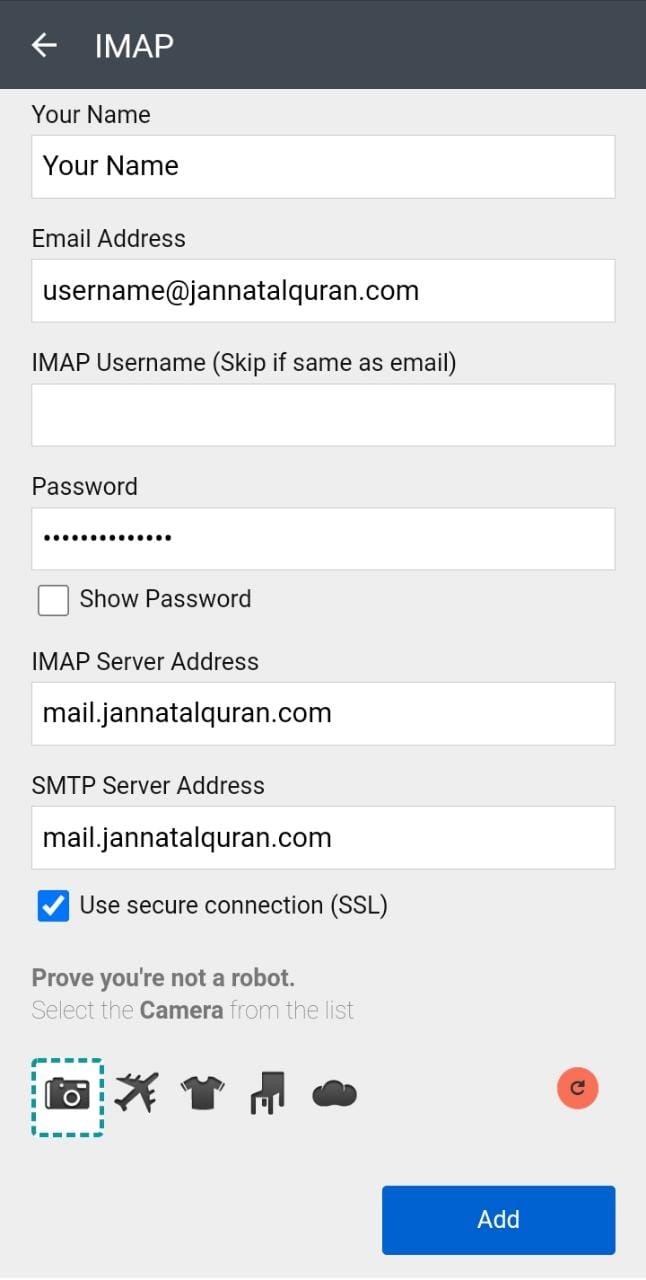Choose the chair captcha icon
646x1280 pixels.
pyautogui.click(x=267, y=1093)
